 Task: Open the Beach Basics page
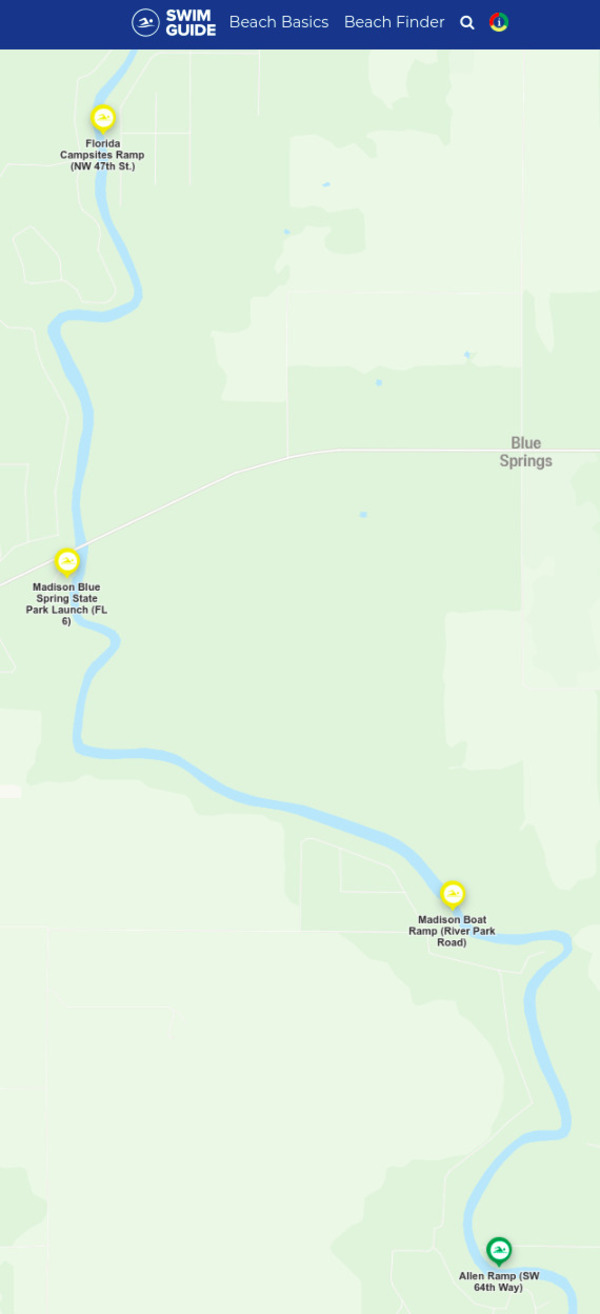[x=278, y=22]
